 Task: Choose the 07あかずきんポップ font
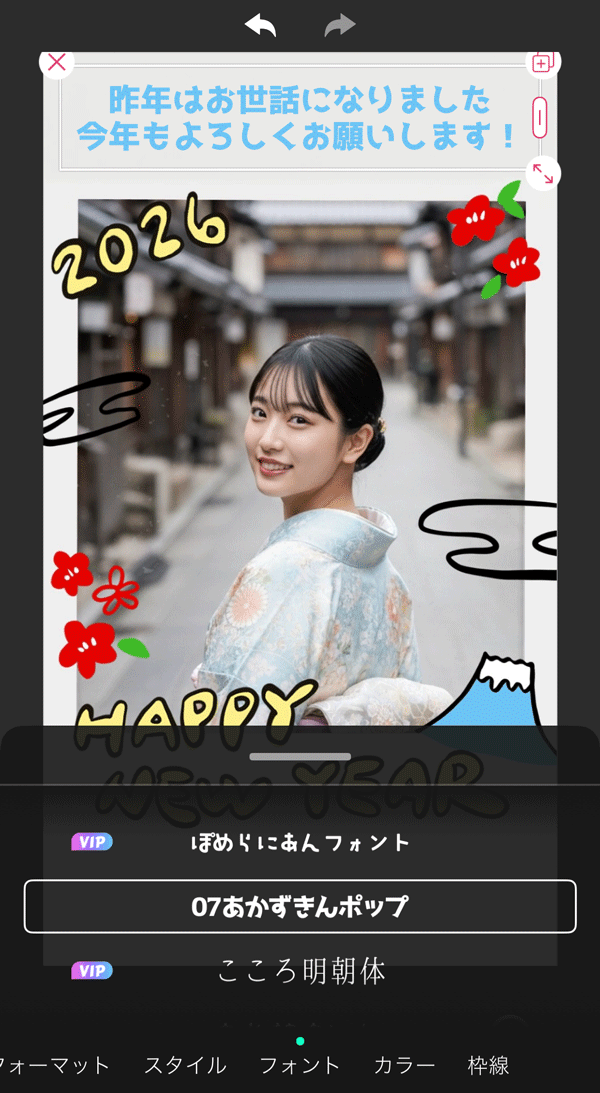pos(300,906)
